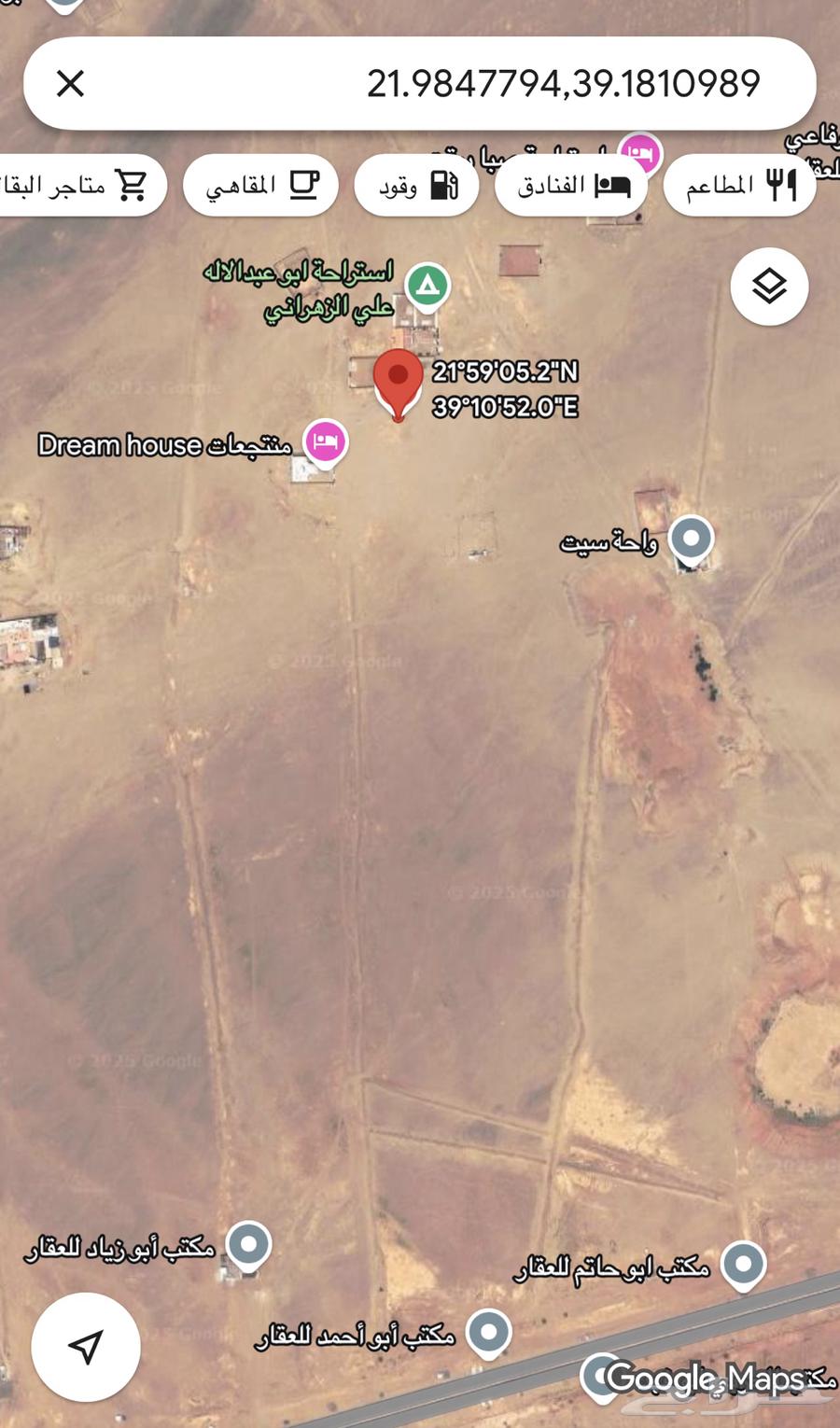This screenshot has height=1428, width=840.
Task: Tap the مكتب أبو أحمد للعقار pin
Action: (488, 1332)
